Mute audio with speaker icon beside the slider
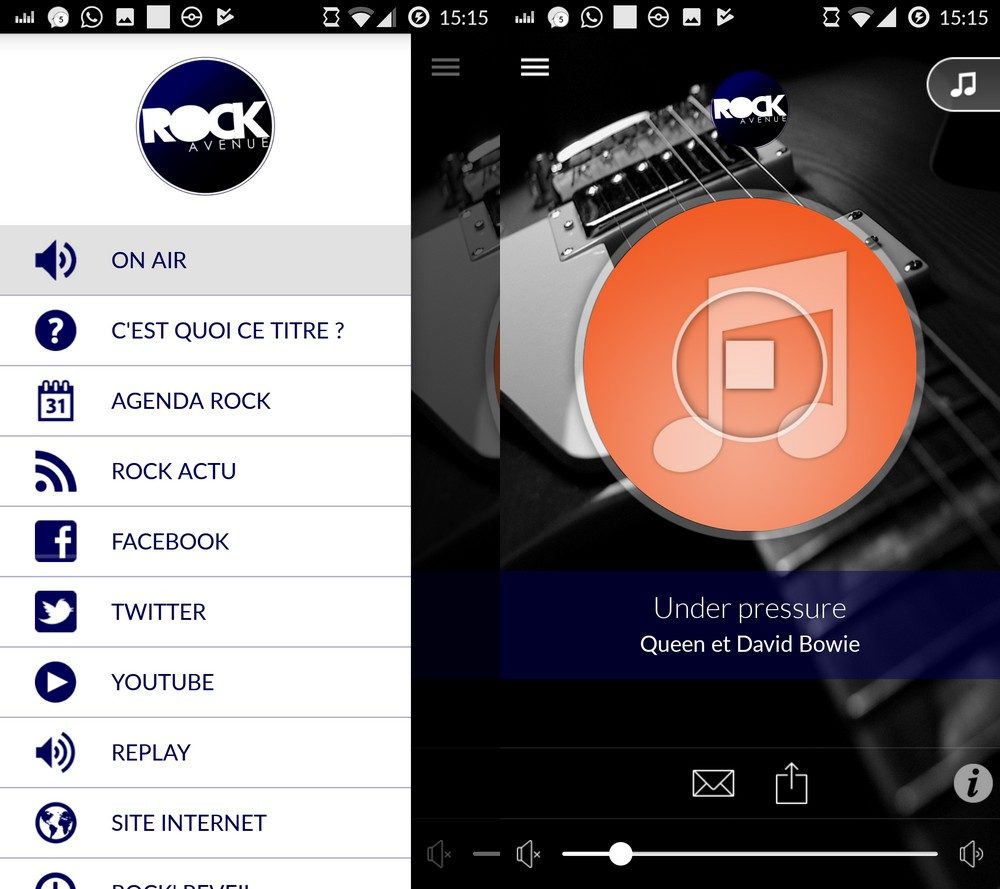Image resolution: width=1000 pixels, height=889 pixels. [x=528, y=854]
